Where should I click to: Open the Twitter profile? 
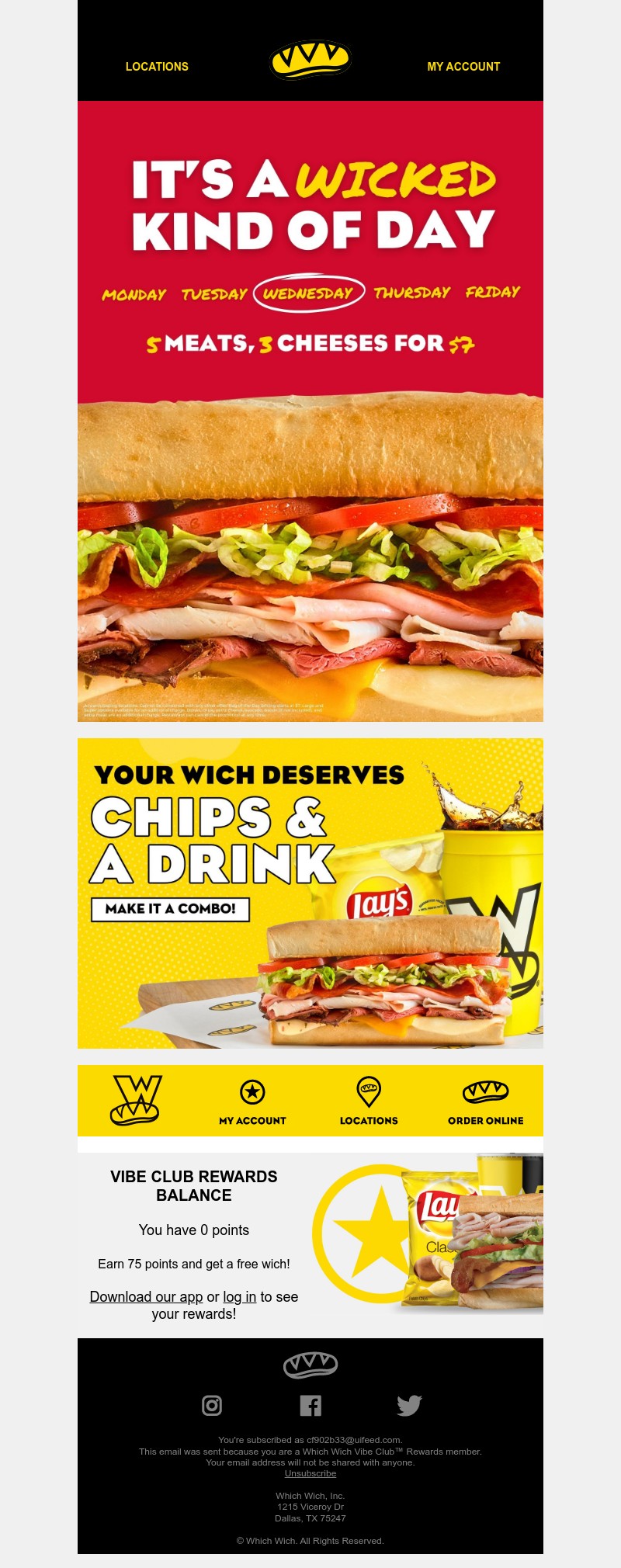(409, 1406)
